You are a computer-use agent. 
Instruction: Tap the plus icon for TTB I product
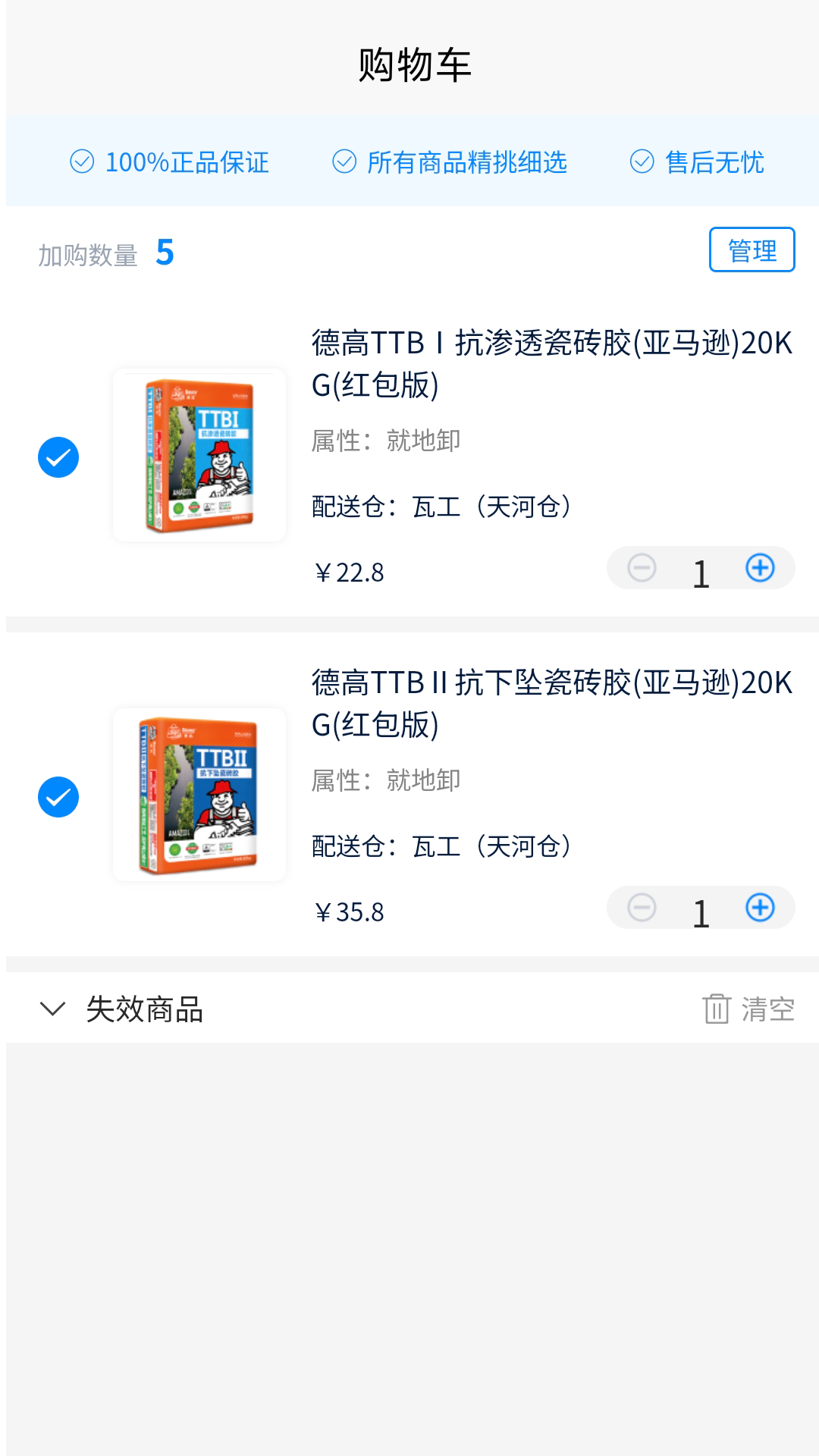(x=761, y=566)
